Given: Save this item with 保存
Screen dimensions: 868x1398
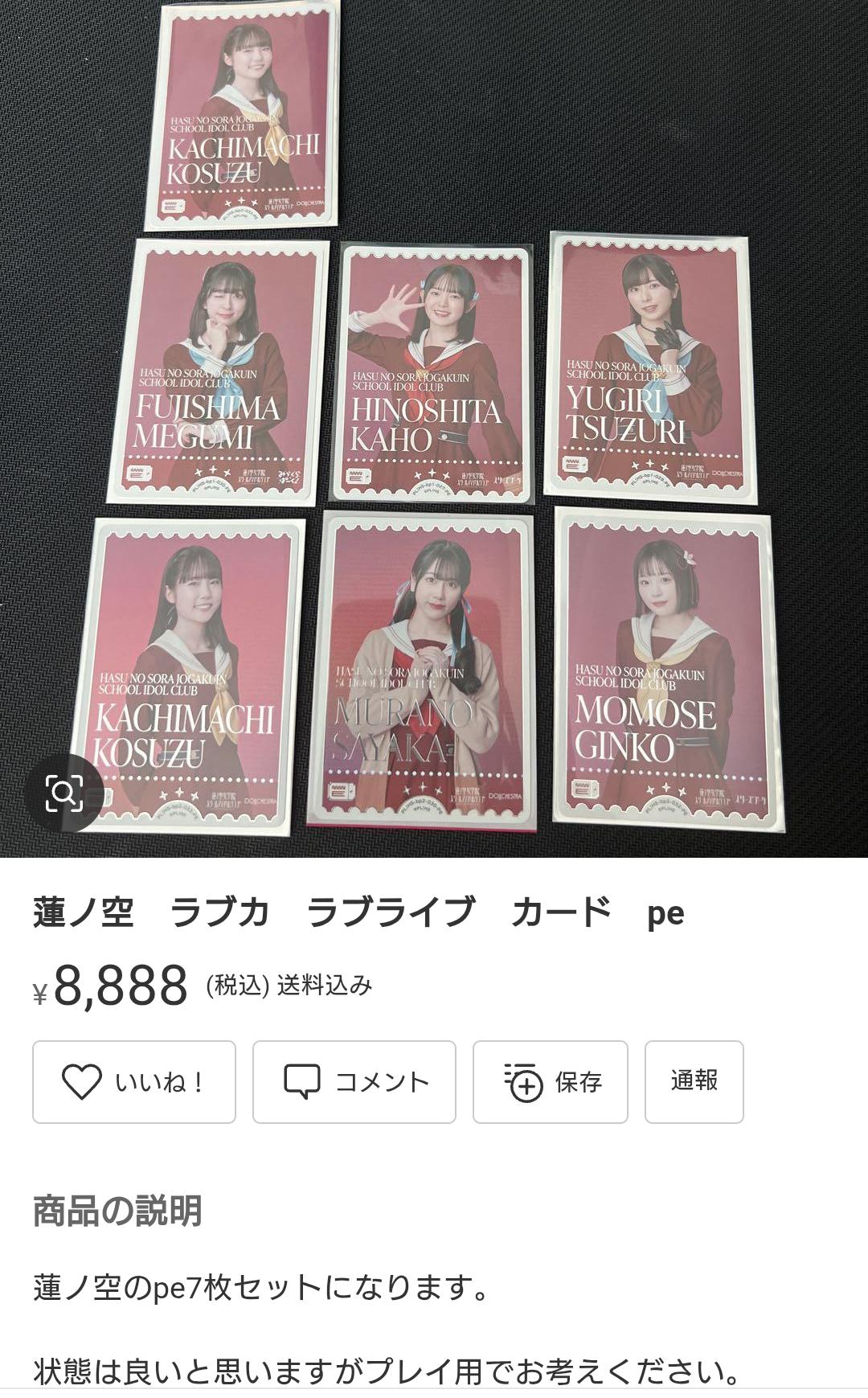Looking at the screenshot, I should click(551, 1082).
